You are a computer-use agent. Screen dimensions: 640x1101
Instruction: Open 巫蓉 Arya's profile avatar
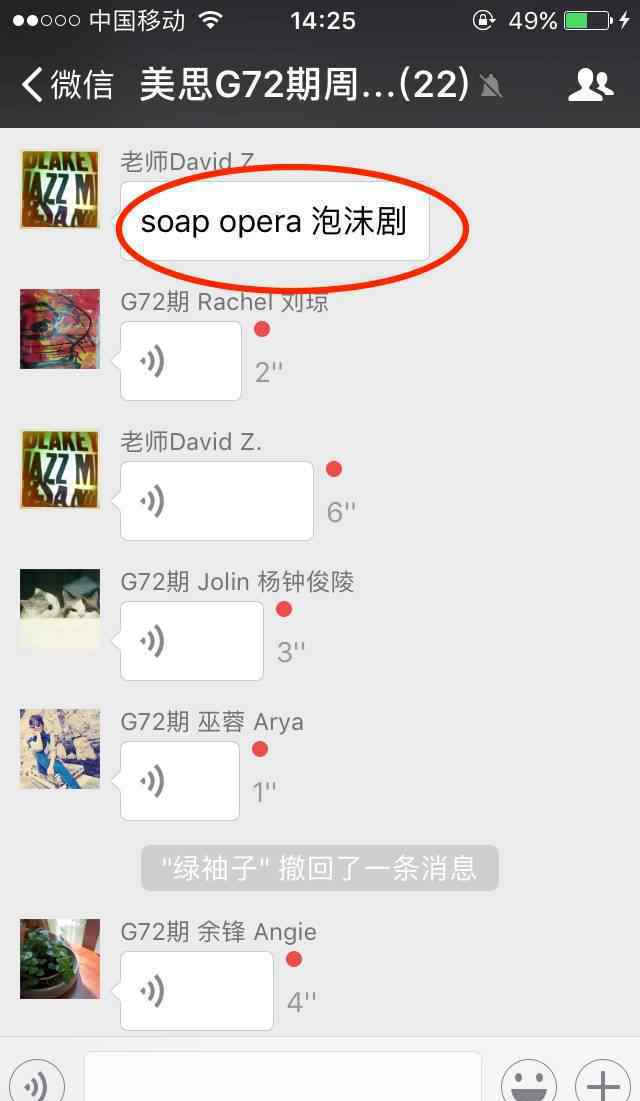(x=60, y=749)
